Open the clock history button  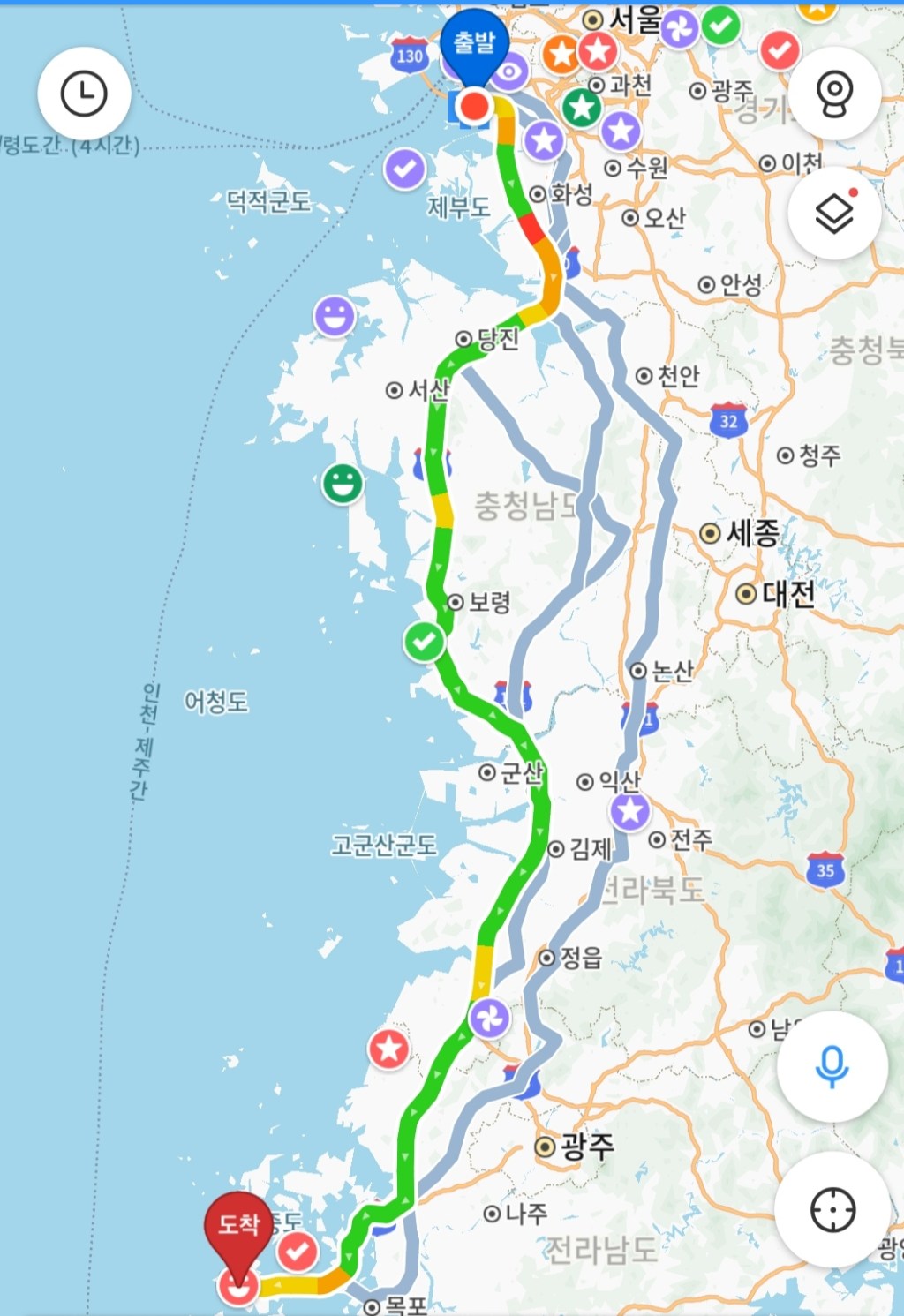coord(84,94)
